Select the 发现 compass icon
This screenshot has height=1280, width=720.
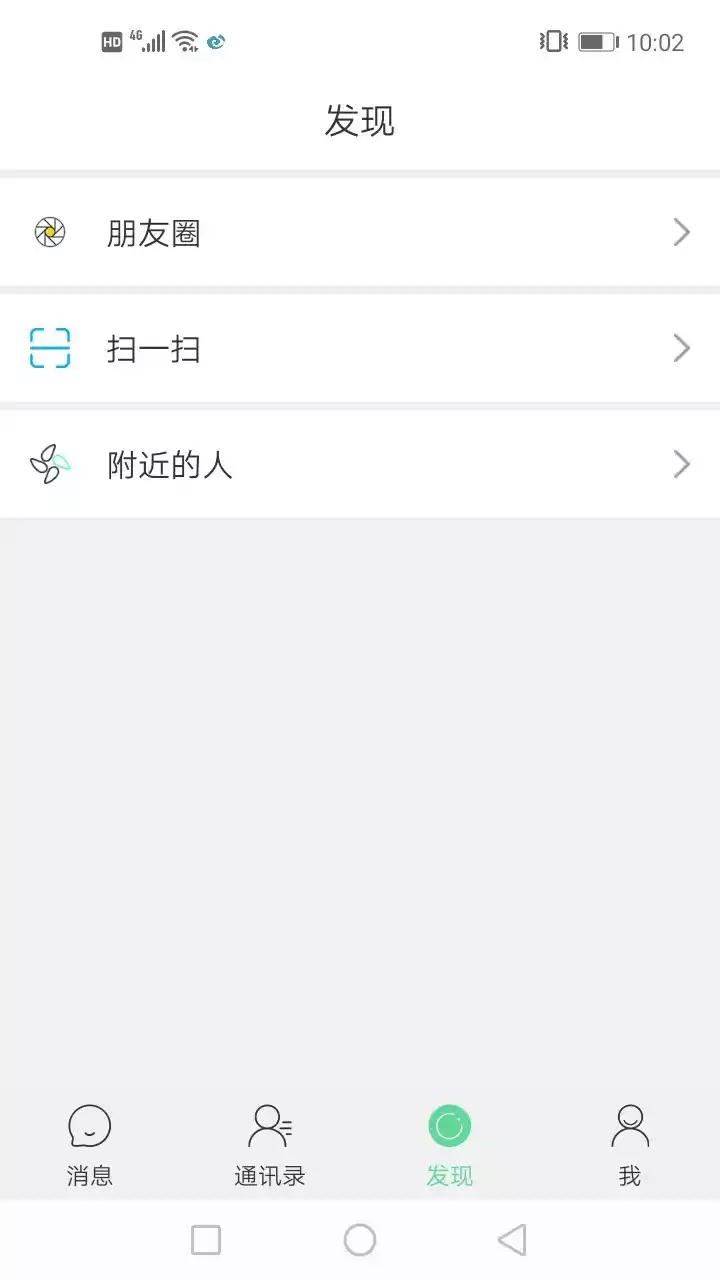click(x=448, y=1124)
